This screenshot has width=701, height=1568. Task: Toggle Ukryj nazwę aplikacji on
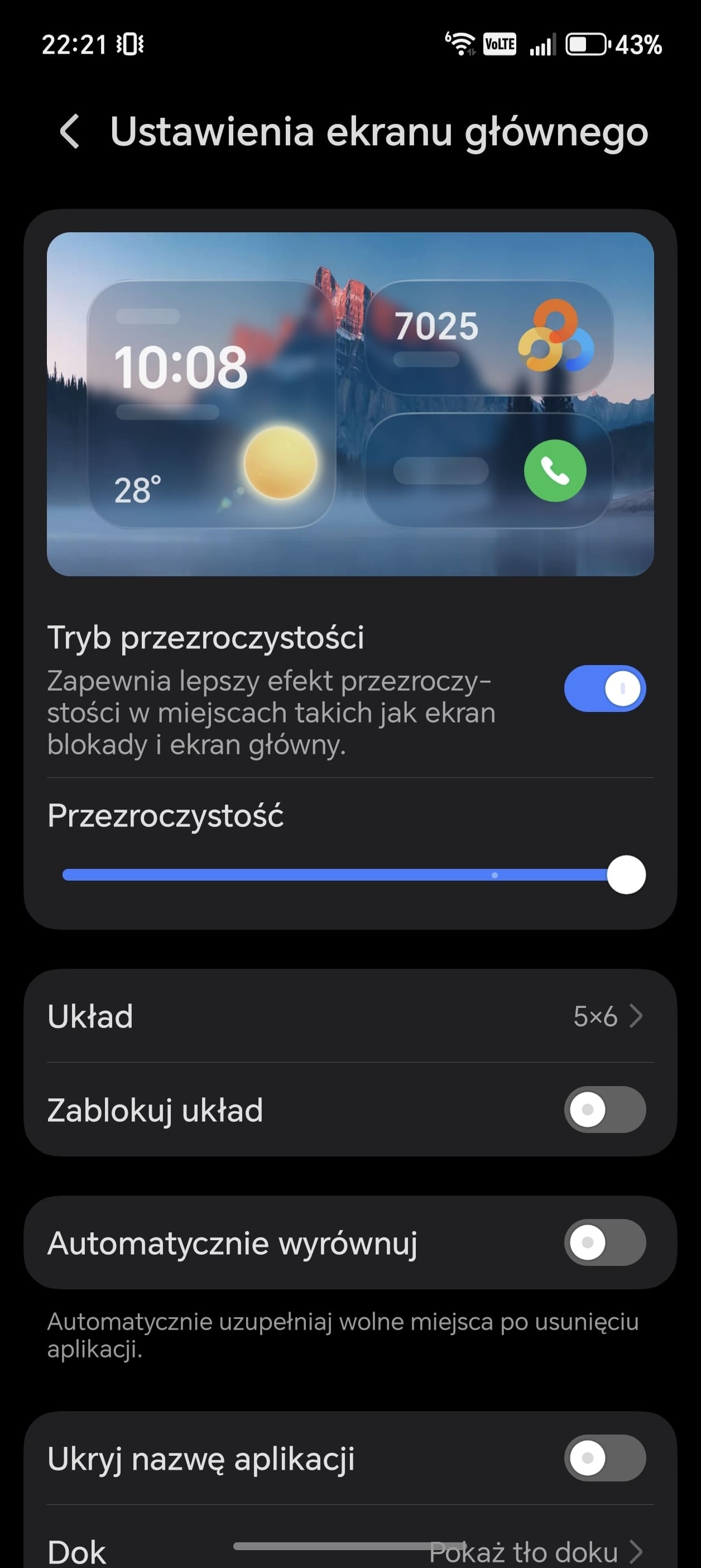(604, 1458)
